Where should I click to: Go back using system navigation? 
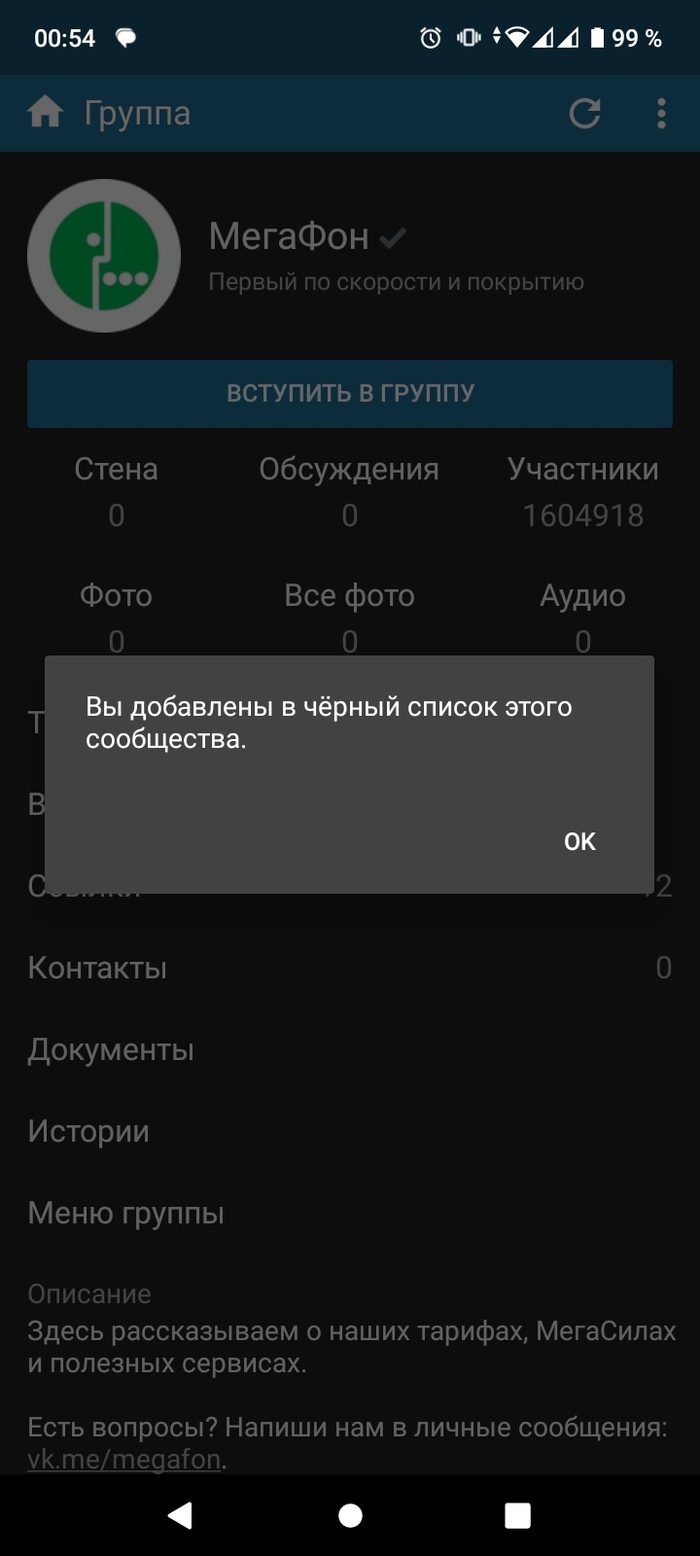click(180, 1515)
